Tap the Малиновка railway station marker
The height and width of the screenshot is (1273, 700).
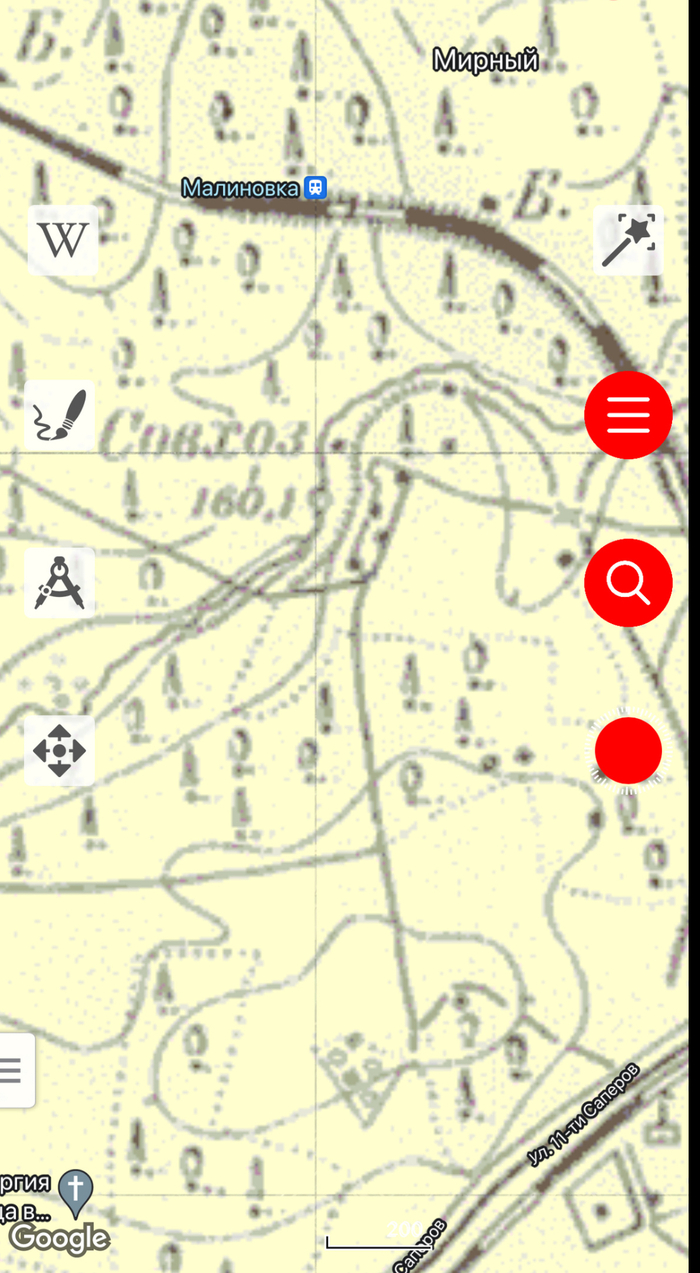[x=316, y=188]
